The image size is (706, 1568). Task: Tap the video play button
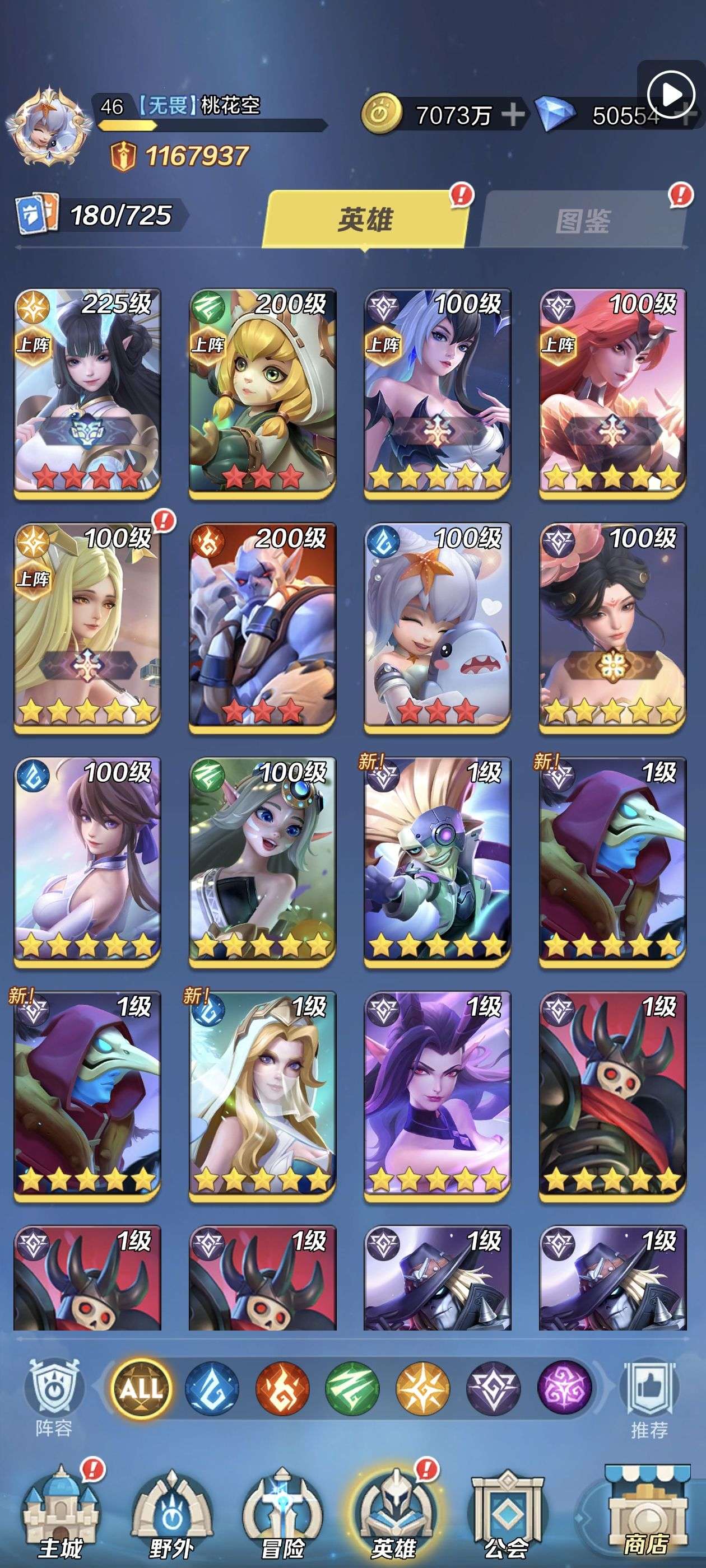pyautogui.click(x=671, y=94)
